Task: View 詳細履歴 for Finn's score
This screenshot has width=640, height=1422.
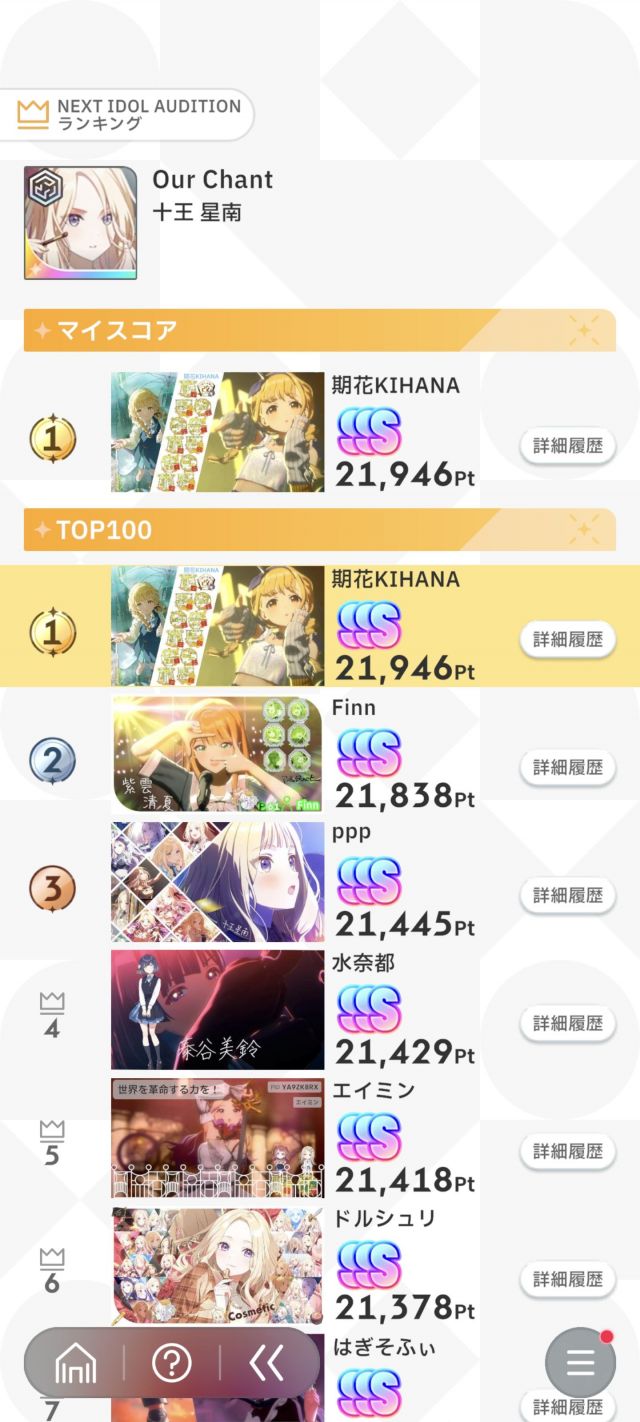Action: [x=567, y=767]
